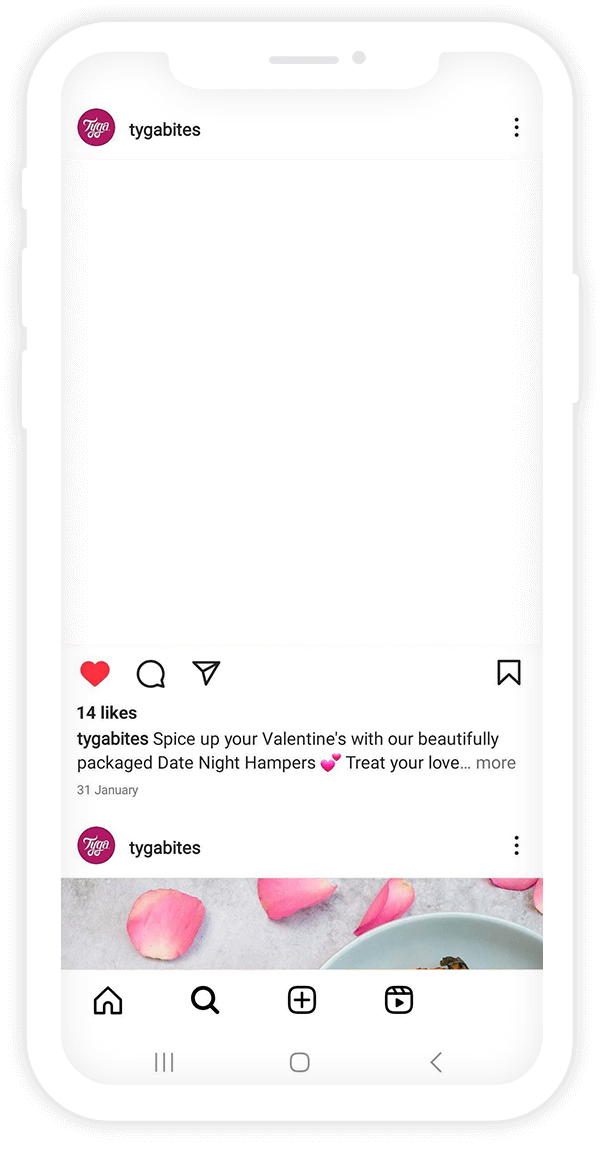Unlike the Date Night Hampers post

[x=95, y=674]
